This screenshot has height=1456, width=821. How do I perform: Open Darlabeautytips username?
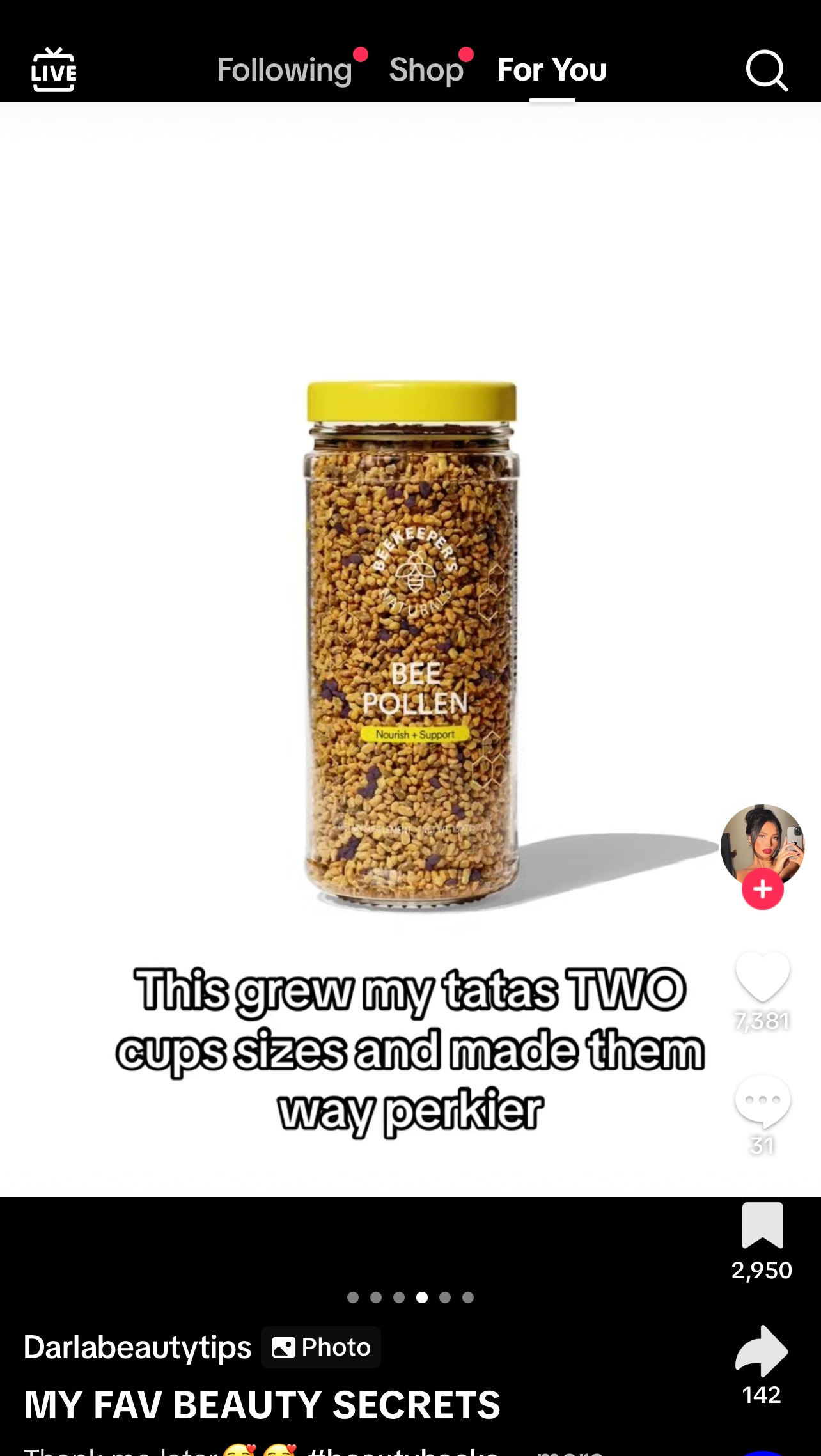[137, 1347]
